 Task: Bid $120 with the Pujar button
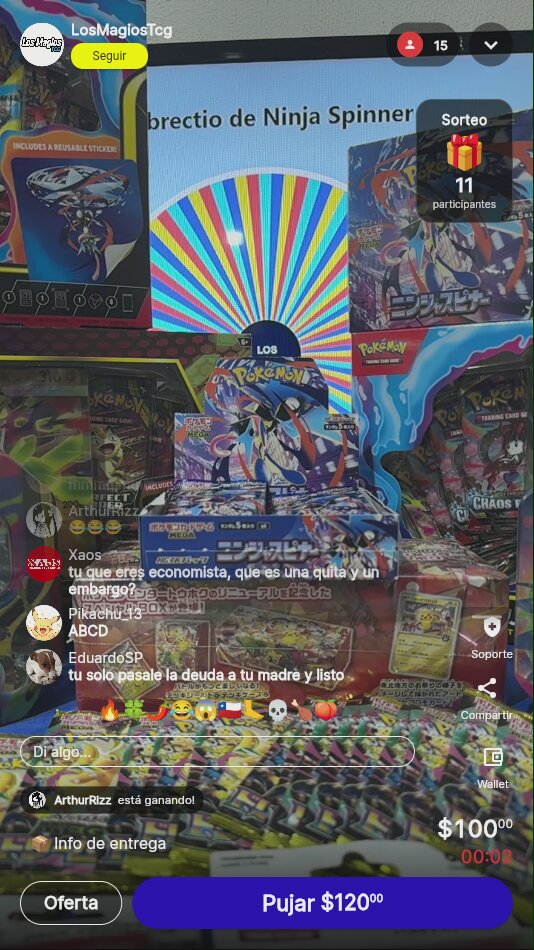322,903
